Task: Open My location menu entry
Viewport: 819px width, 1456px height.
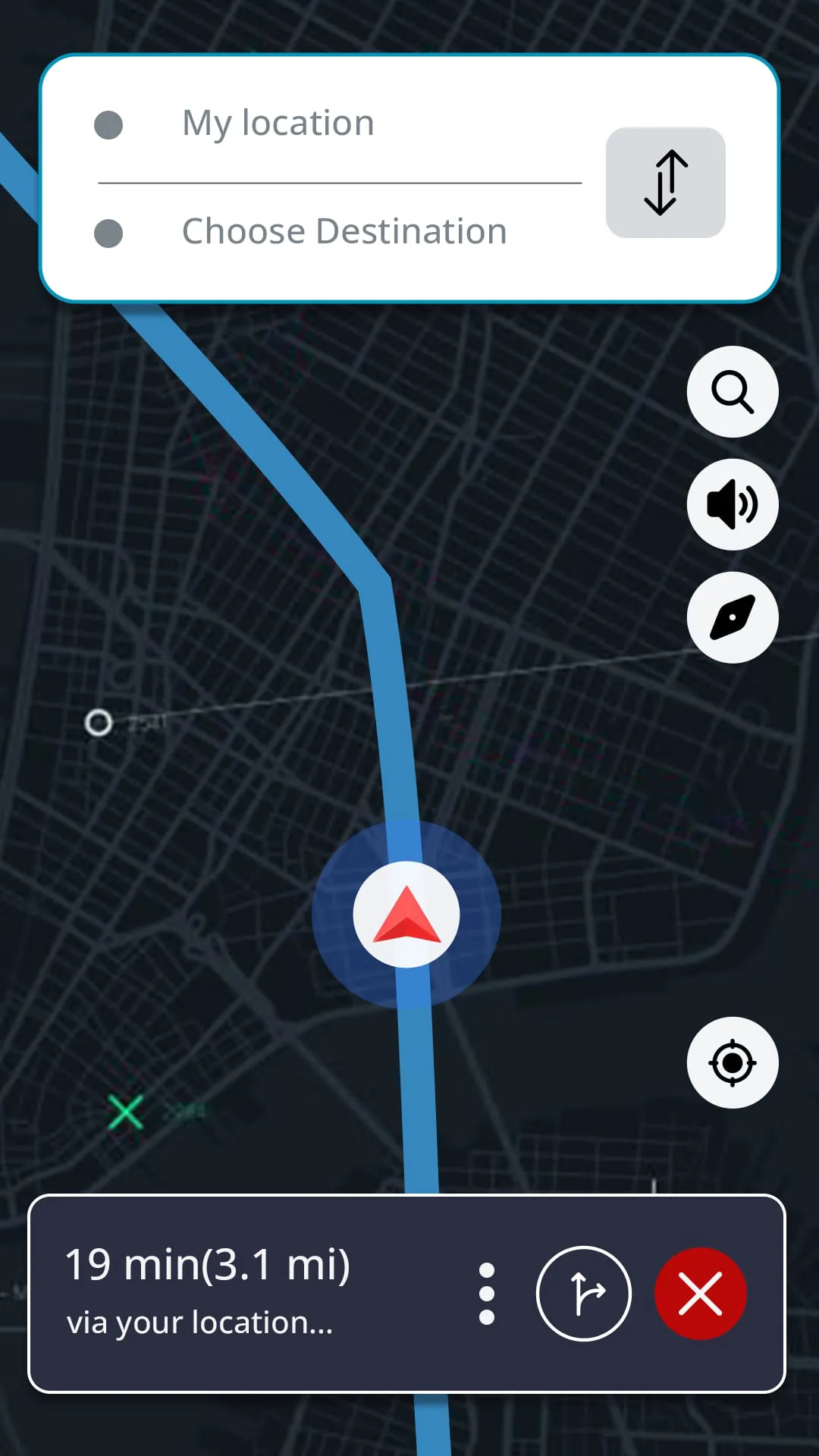Action: coord(278,123)
